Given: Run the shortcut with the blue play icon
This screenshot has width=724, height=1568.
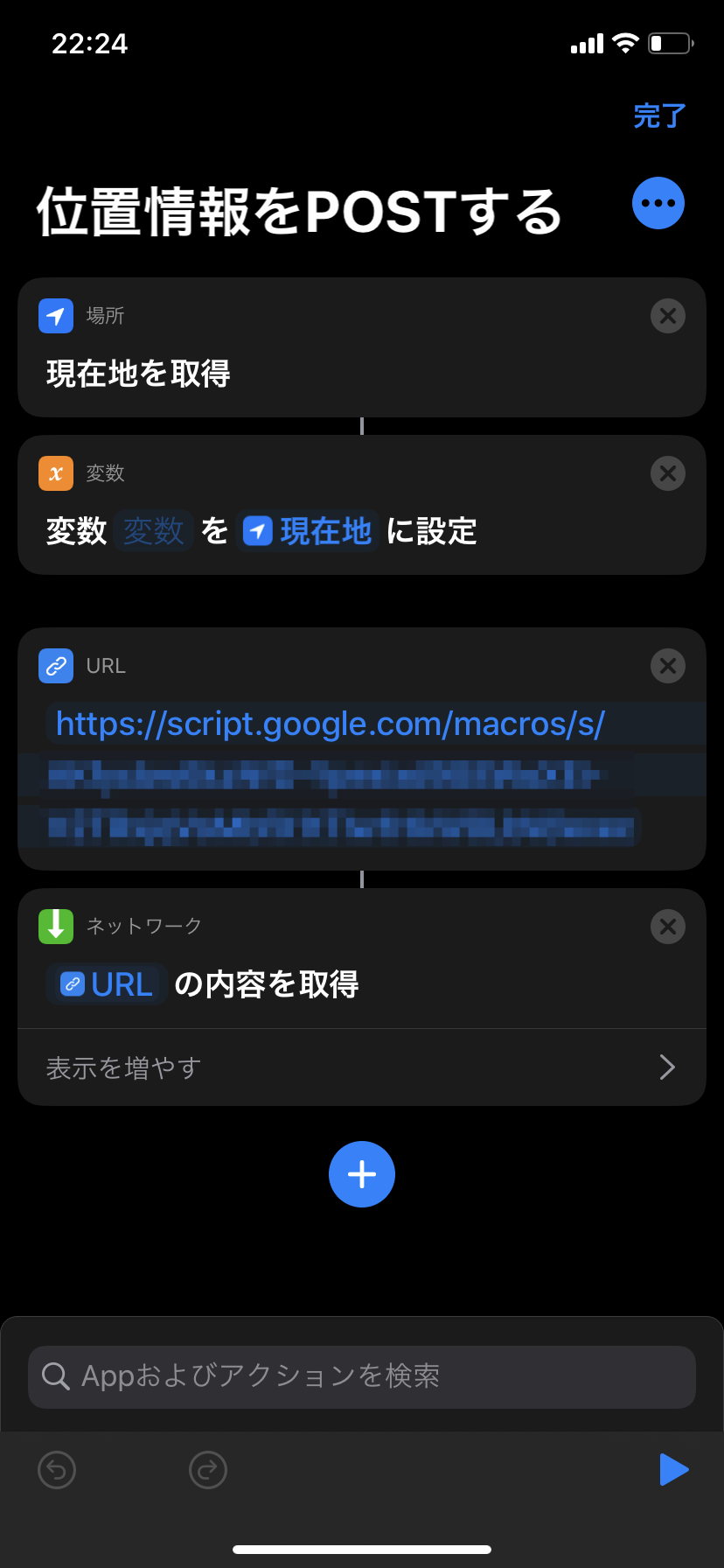Looking at the screenshot, I should click(x=673, y=1470).
